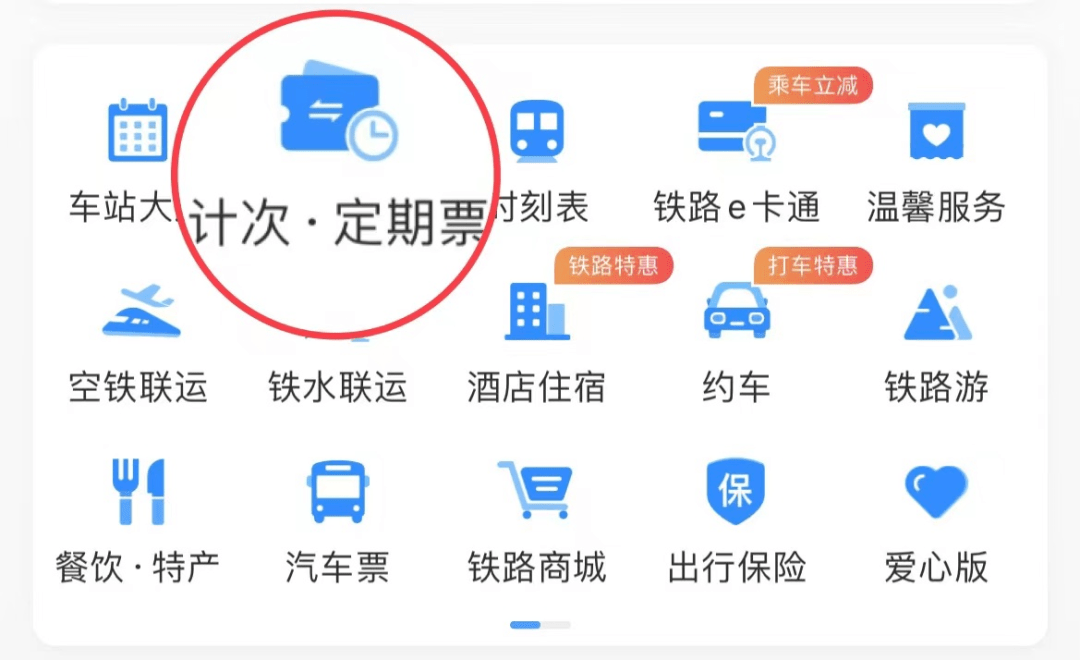The image size is (1080, 660).
Task: Select 铁水联运
Action: [337, 386]
